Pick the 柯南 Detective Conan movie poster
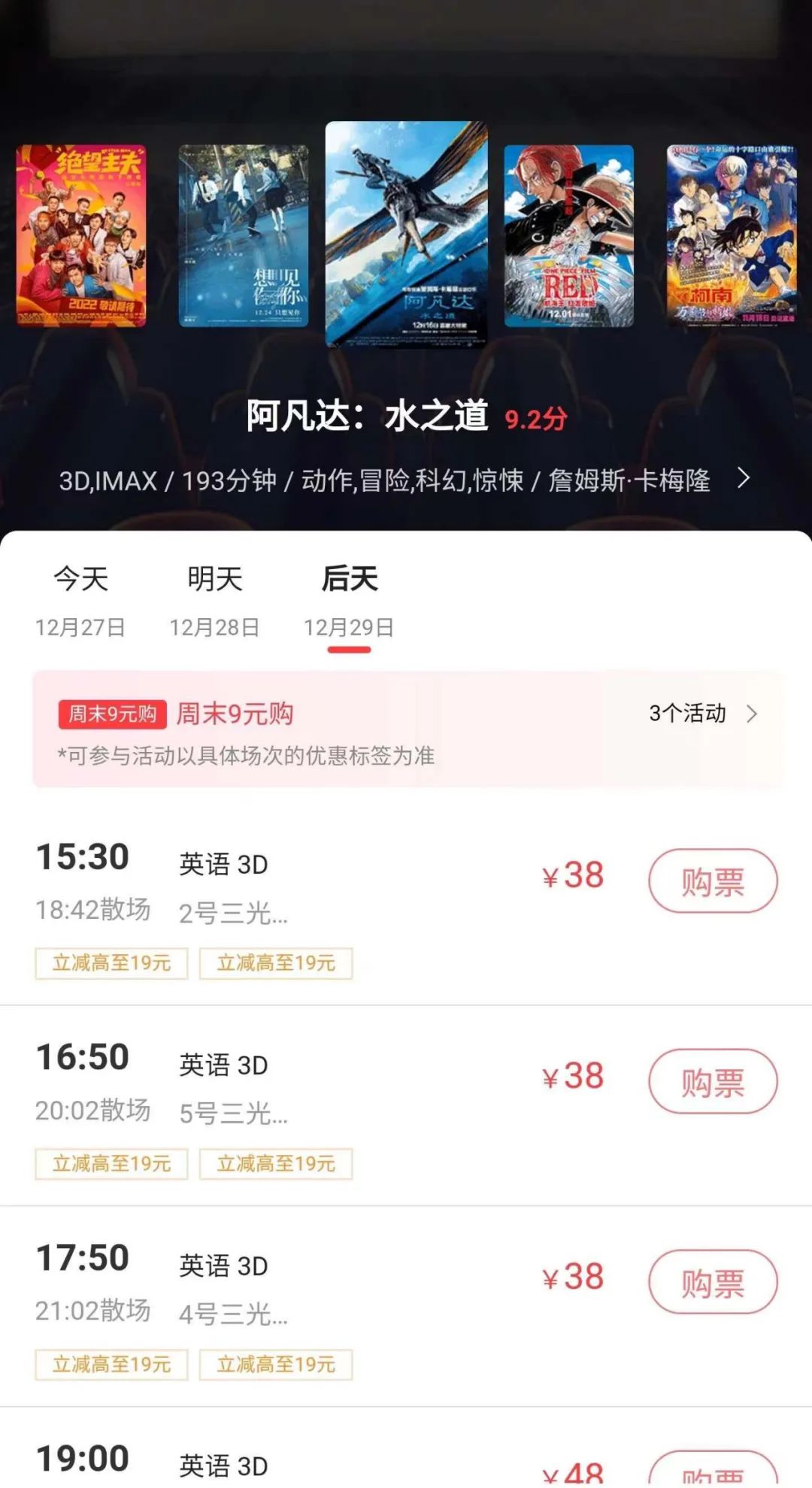This screenshot has width=812, height=1488. (x=731, y=235)
